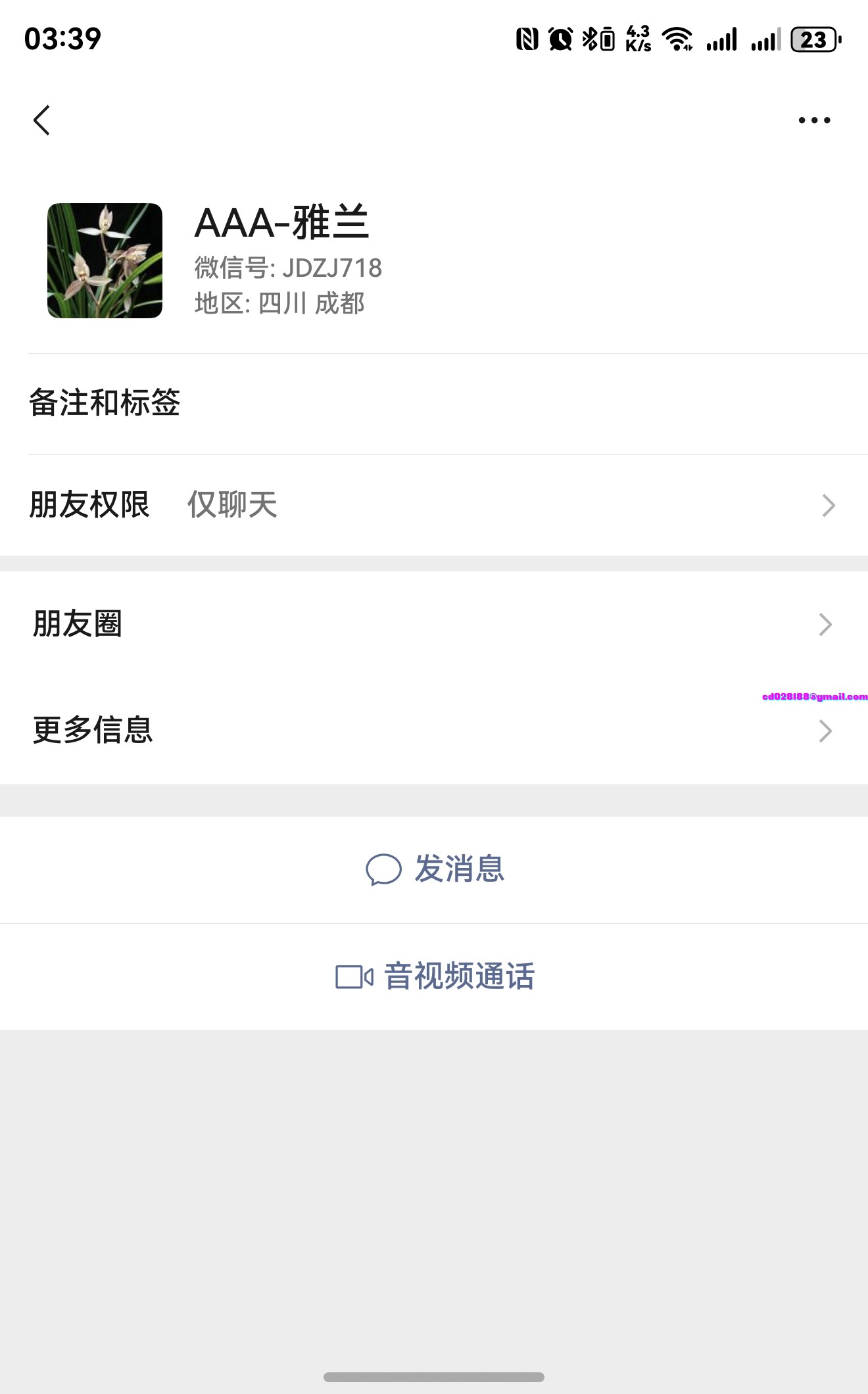Viewport: 868px width, 1394px height.
Task: Tap 发消息 to start chatting
Action: [459, 869]
